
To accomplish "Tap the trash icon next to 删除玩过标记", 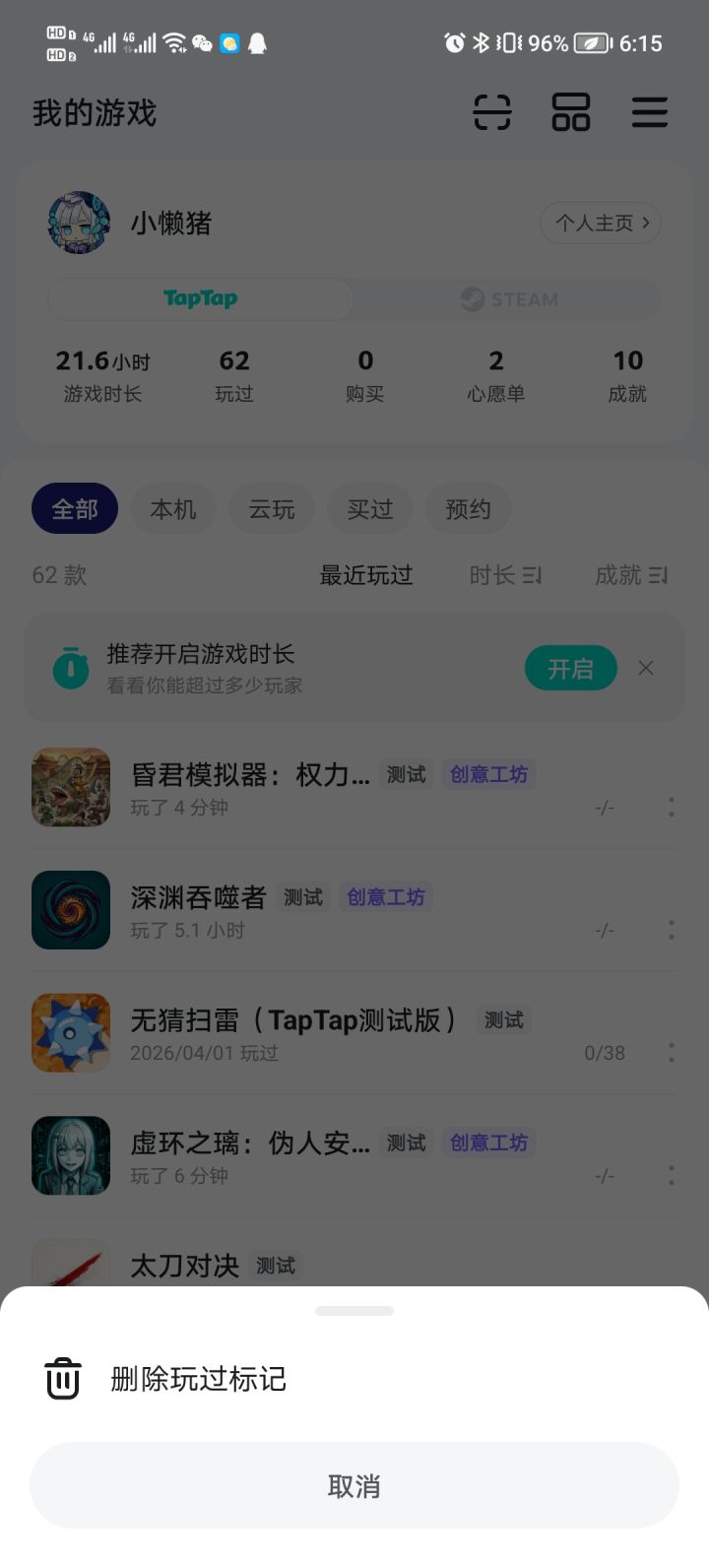I will [x=62, y=1379].
